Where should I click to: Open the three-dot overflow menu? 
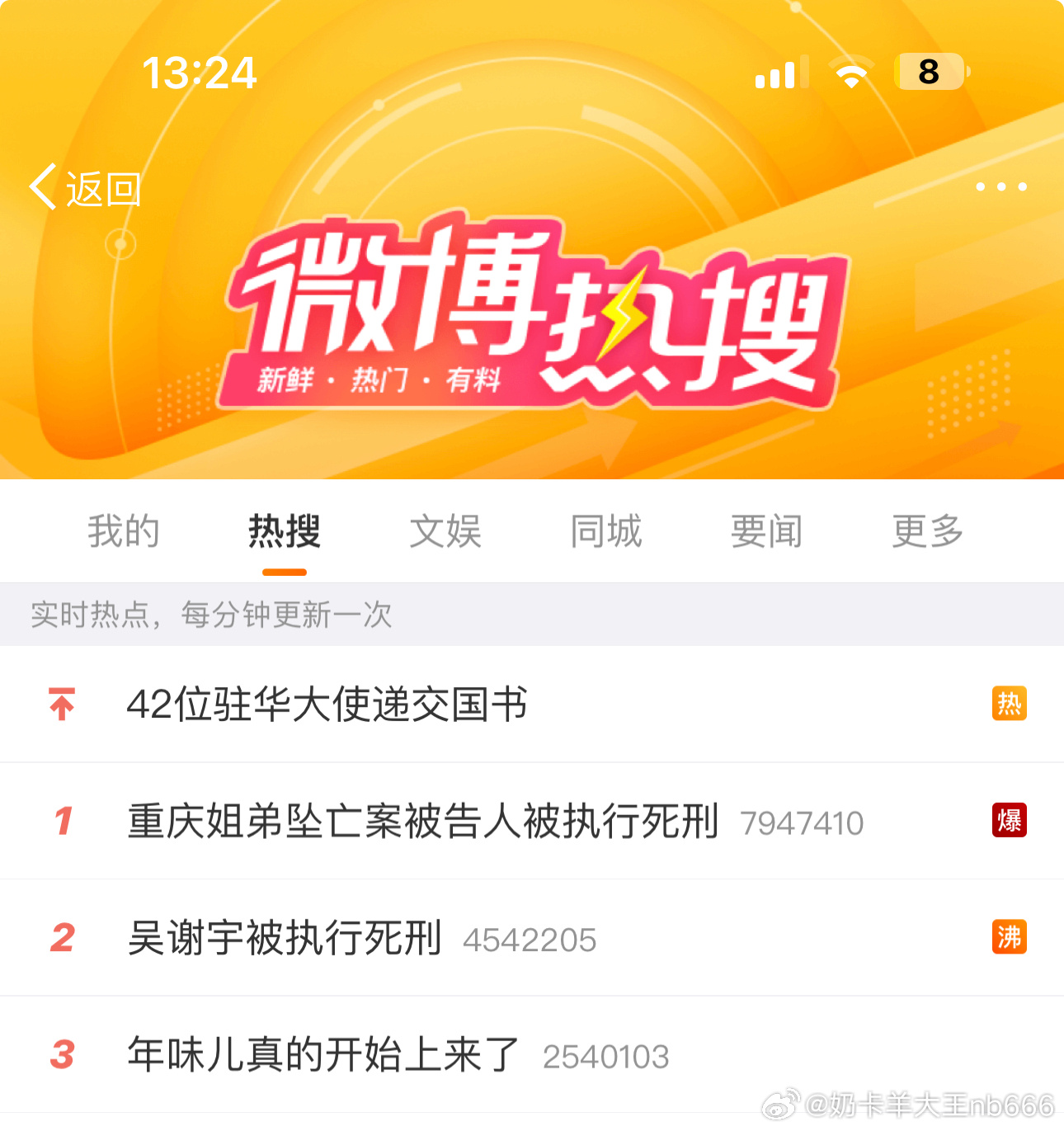[x=1000, y=187]
